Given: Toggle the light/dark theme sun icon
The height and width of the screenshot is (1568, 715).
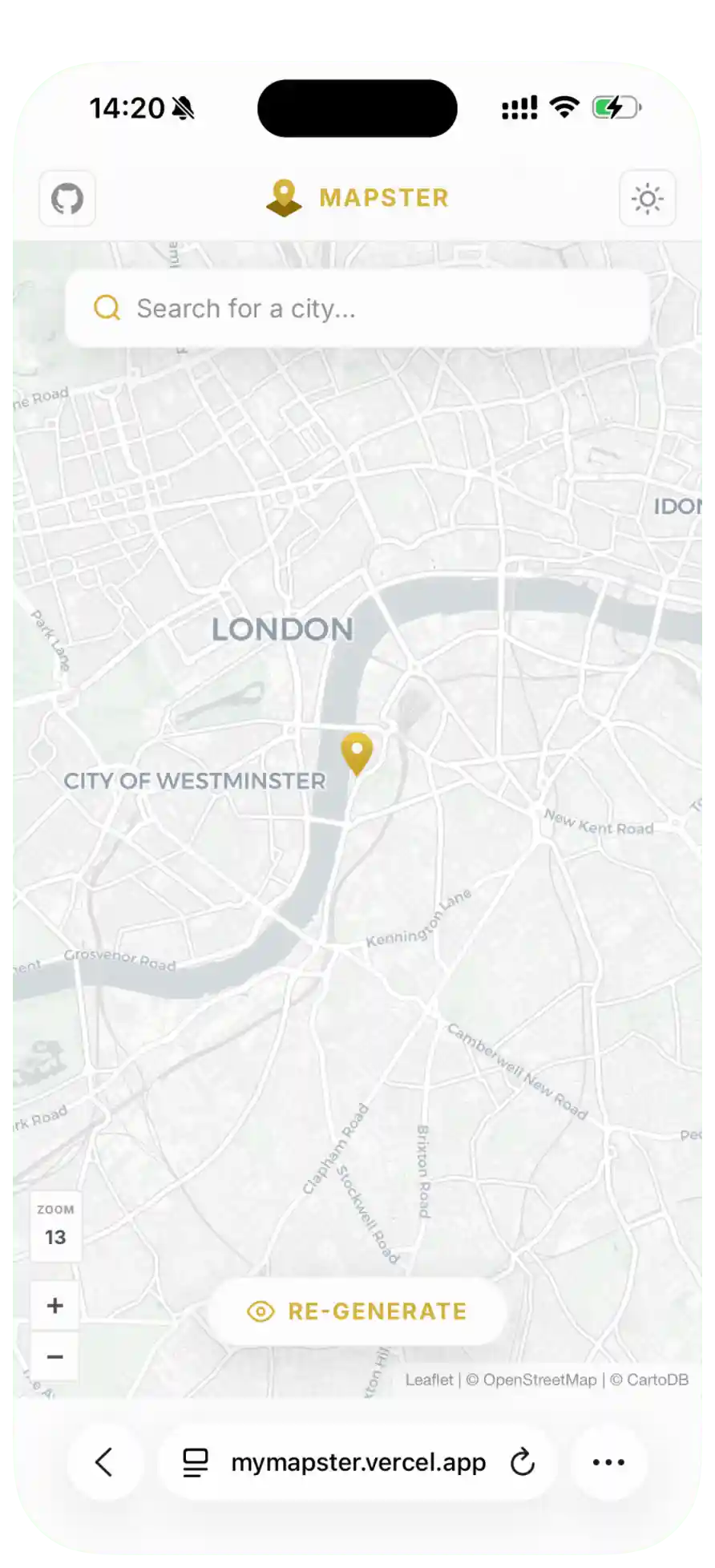Looking at the screenshot, I should coord(647,198).
